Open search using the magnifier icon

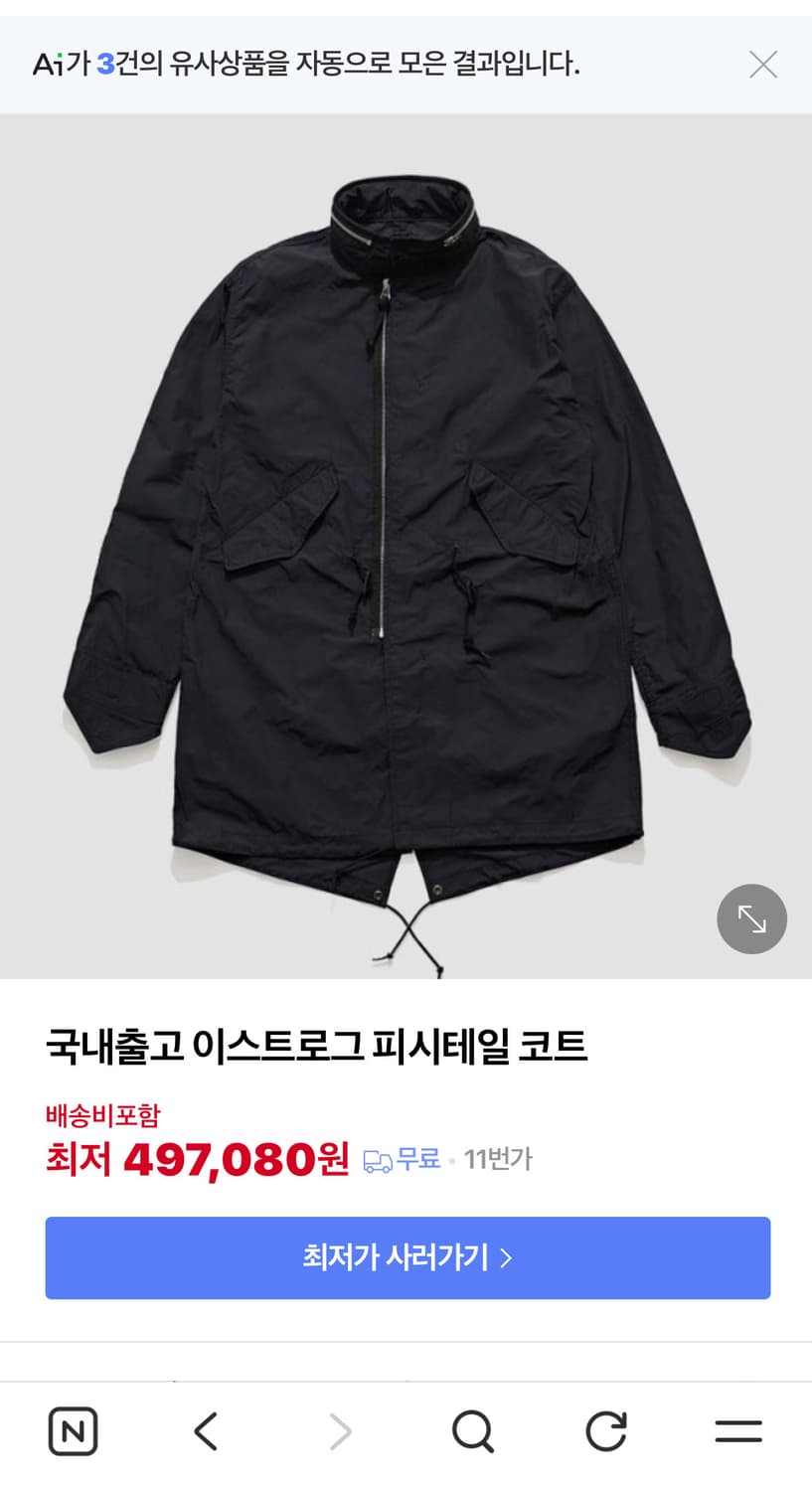tap(473, 1431)
